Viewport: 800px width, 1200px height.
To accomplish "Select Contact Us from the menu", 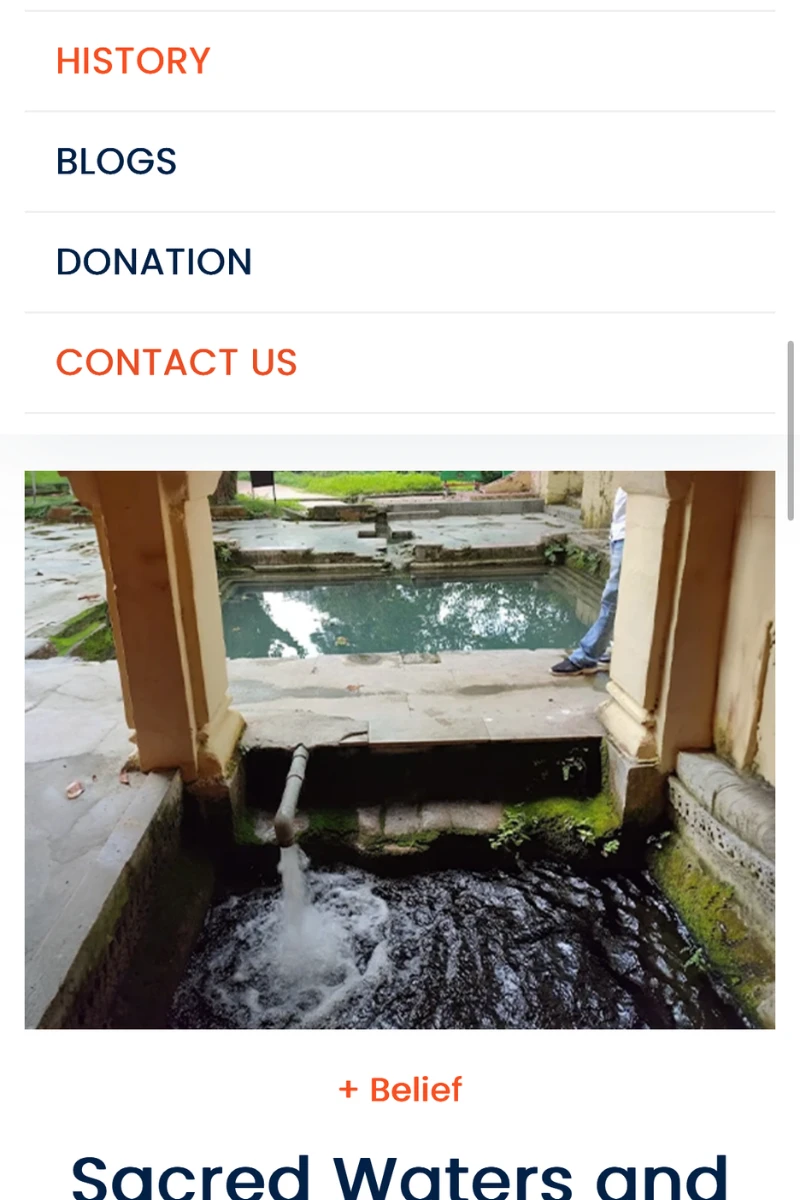I will (176, 363).
